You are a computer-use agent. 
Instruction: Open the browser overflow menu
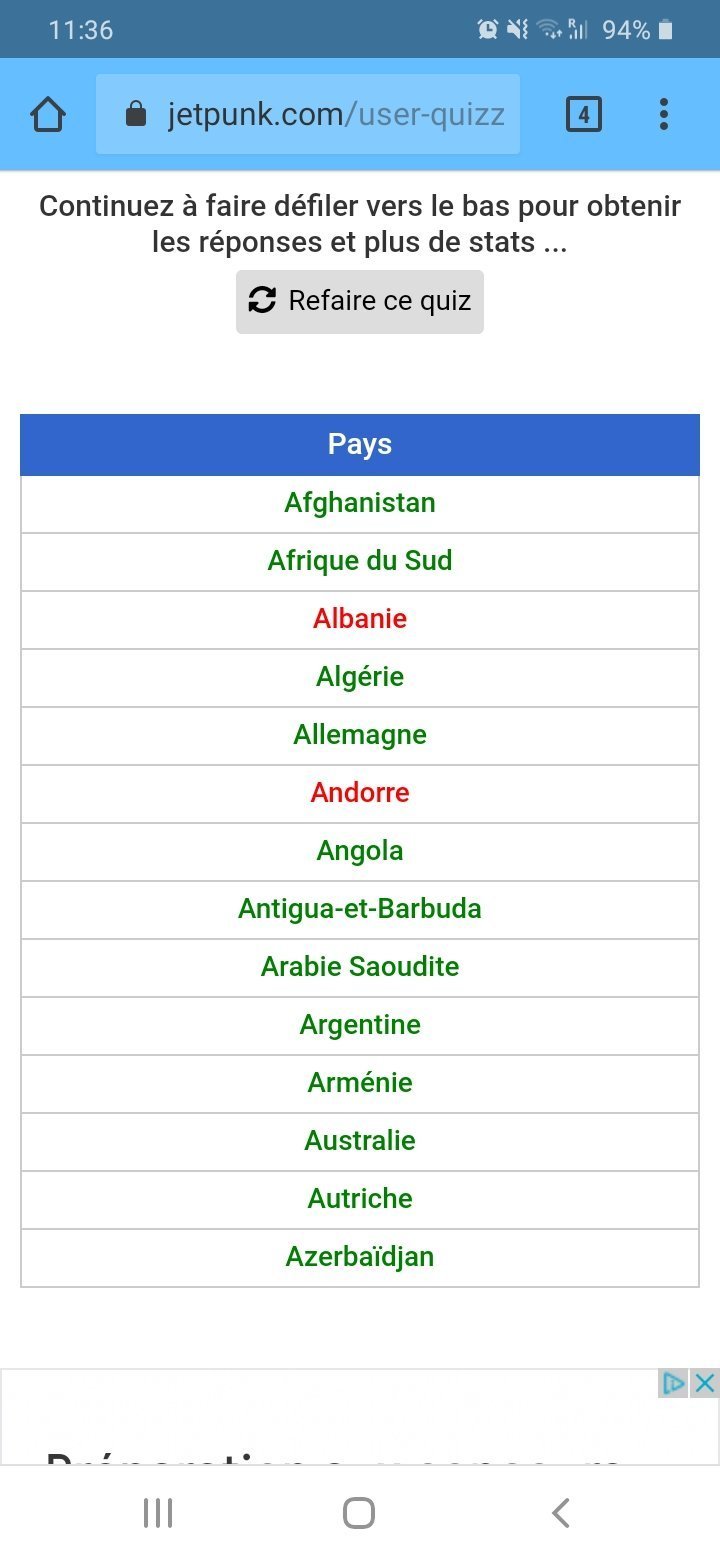coord(664,115)
